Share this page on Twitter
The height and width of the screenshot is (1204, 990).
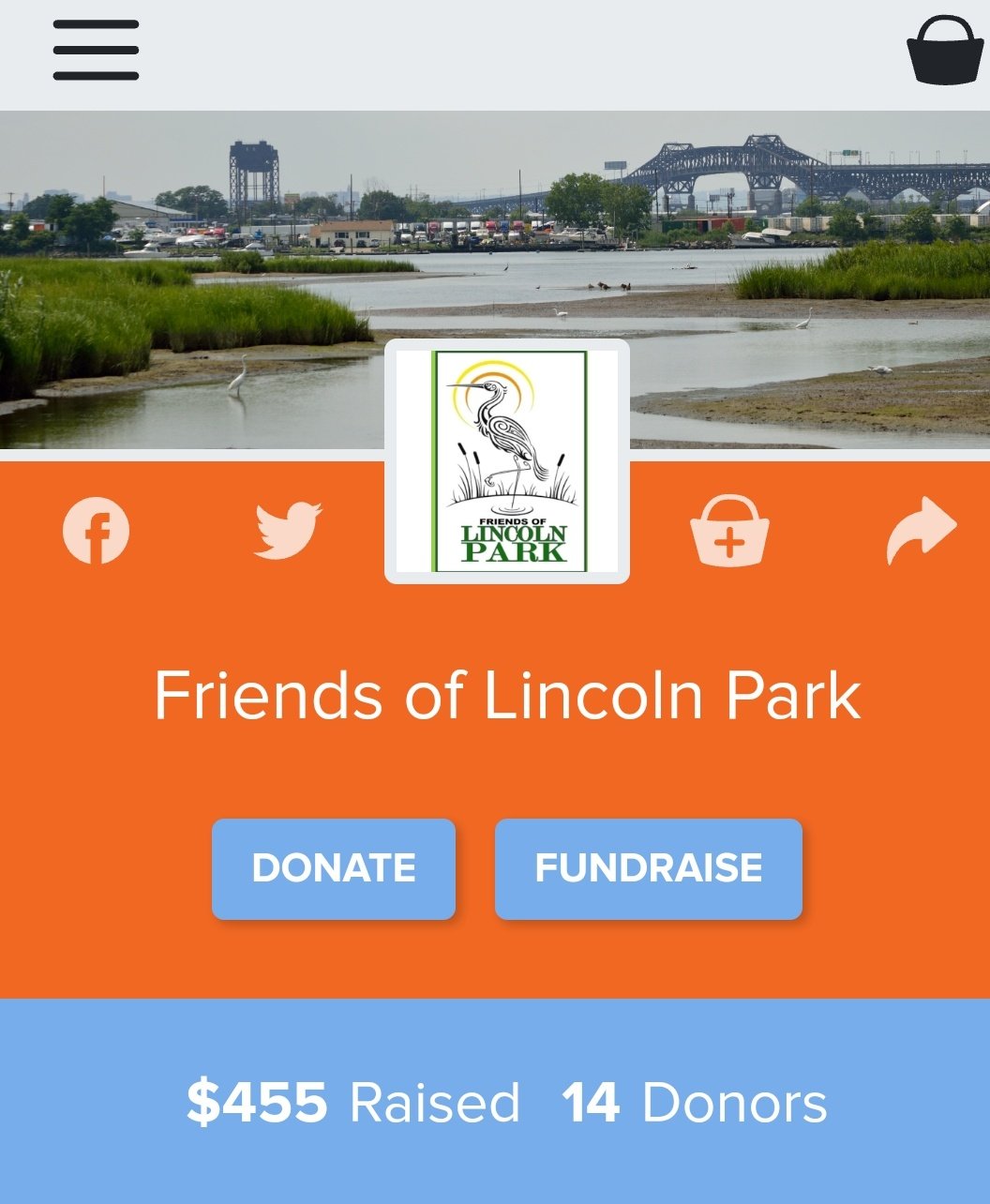pos(288,530)
